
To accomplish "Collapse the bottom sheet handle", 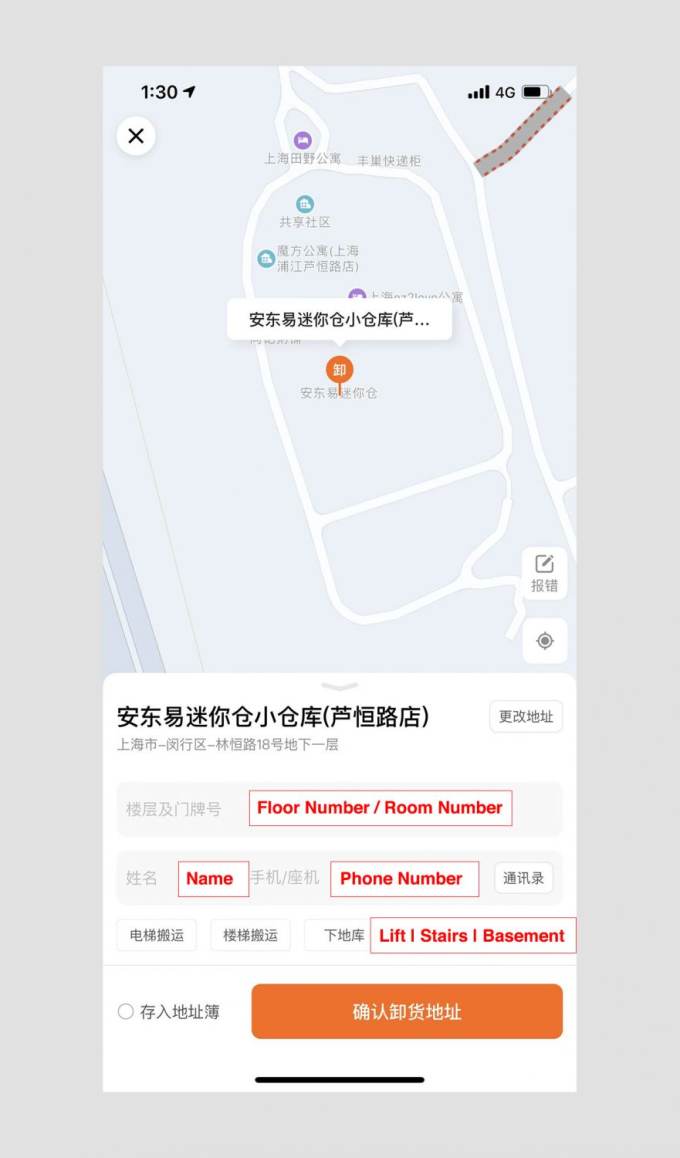I will click(340, 686).
